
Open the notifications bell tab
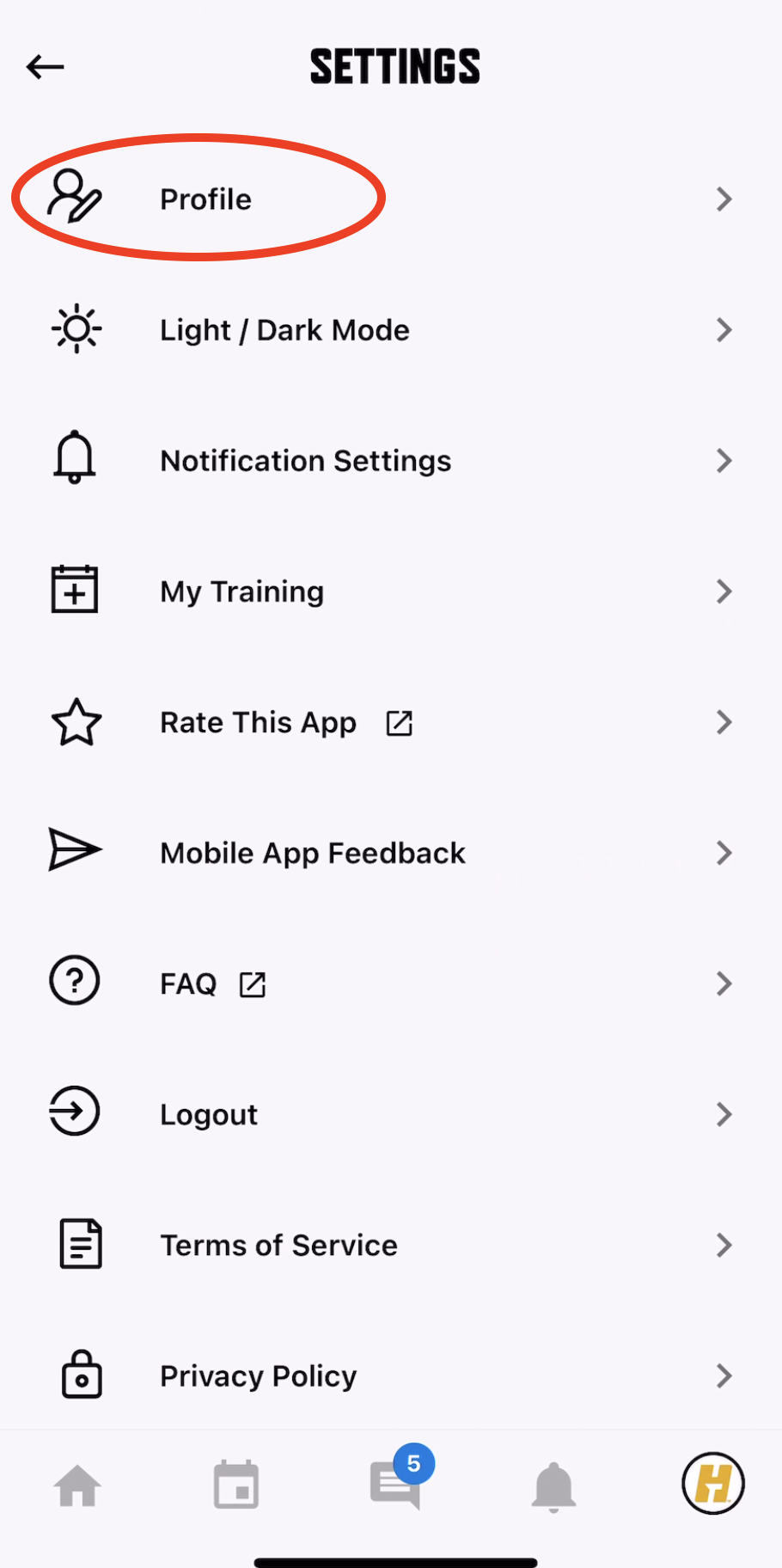pyautogui.click(x=553, y=1486)
